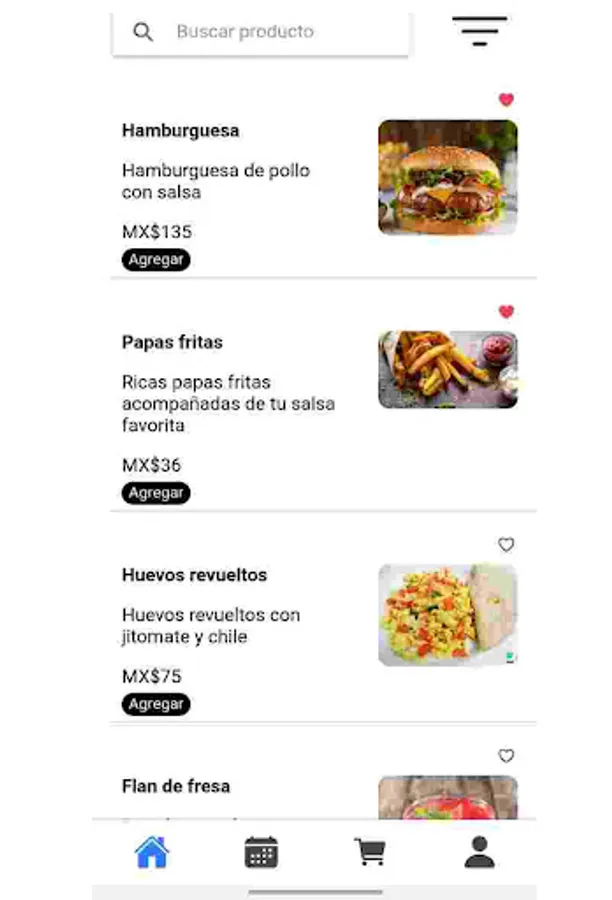Open the Huevos revueltos image
Screen dimensions: 612x900
click(447, 615)
